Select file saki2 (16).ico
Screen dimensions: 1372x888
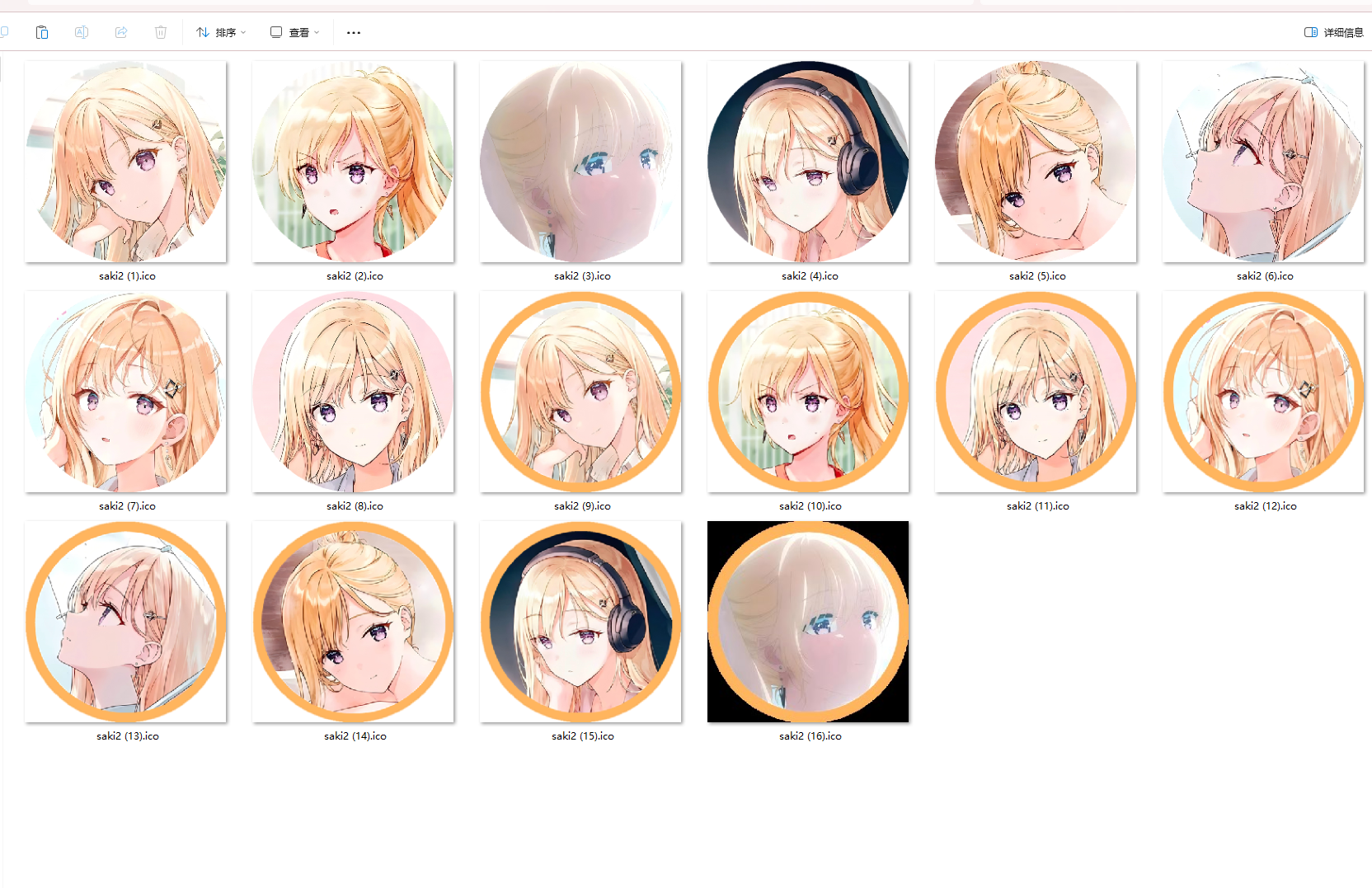[809, 623]
